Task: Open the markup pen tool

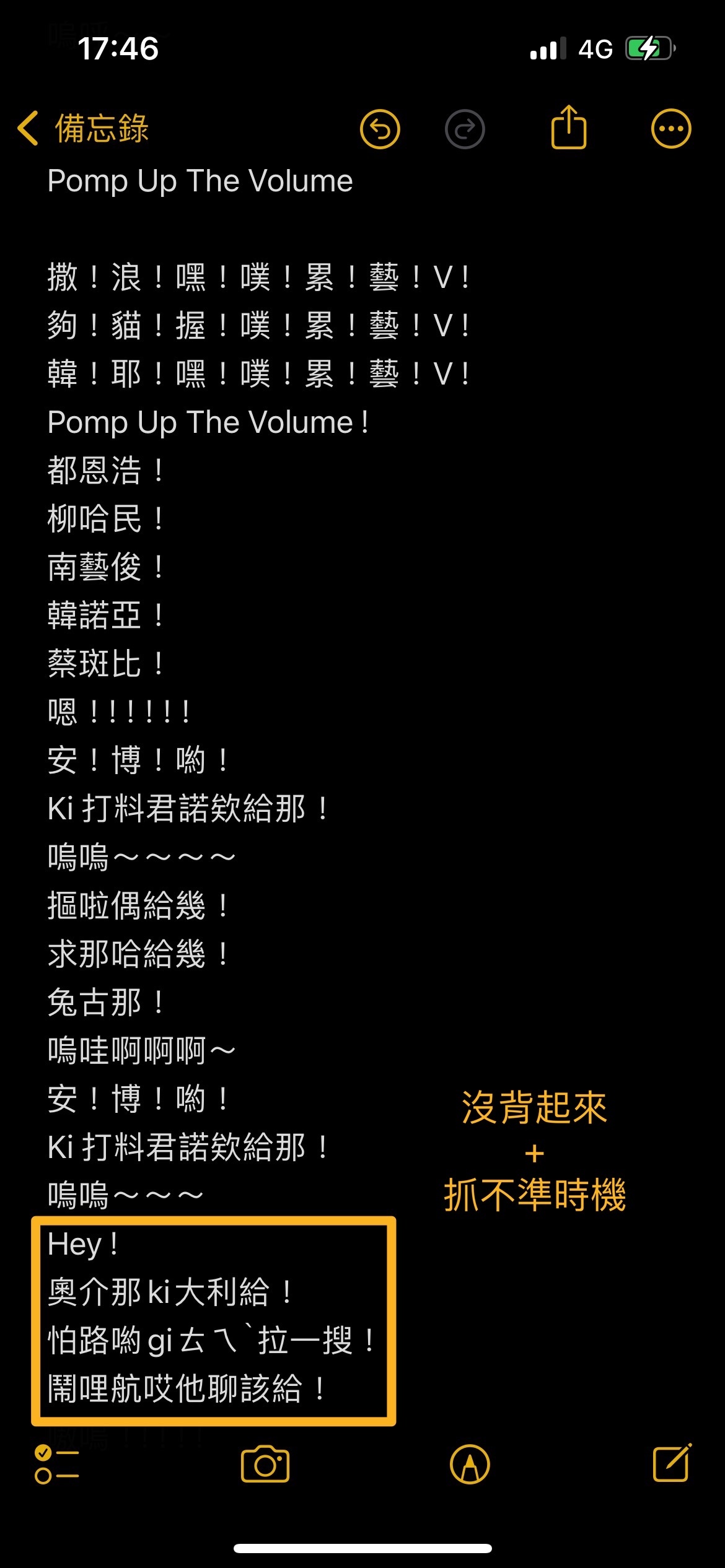Action: [470, 1465]
